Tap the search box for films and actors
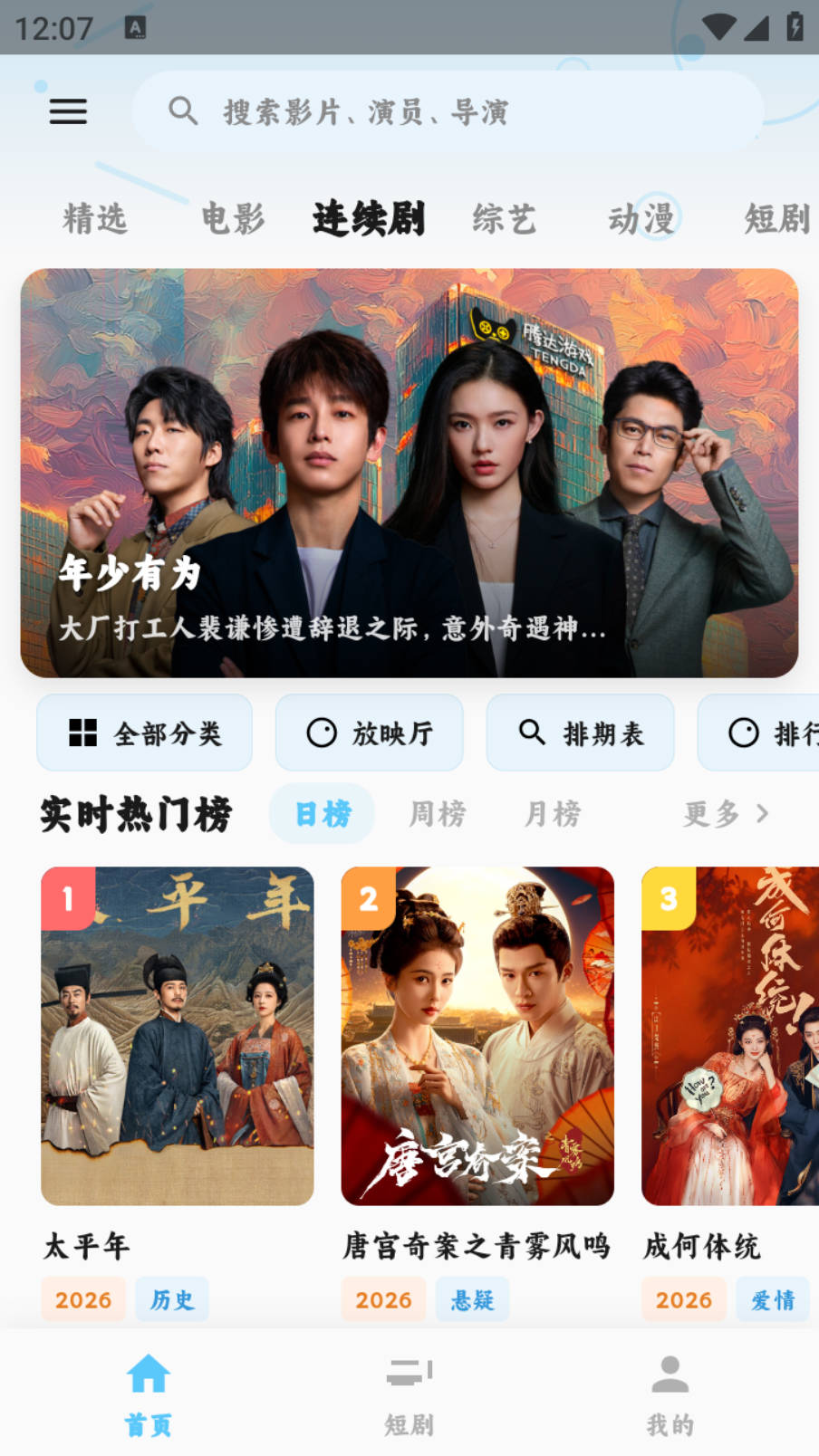Screen dimensions: 819x1456 click(448, 112)
